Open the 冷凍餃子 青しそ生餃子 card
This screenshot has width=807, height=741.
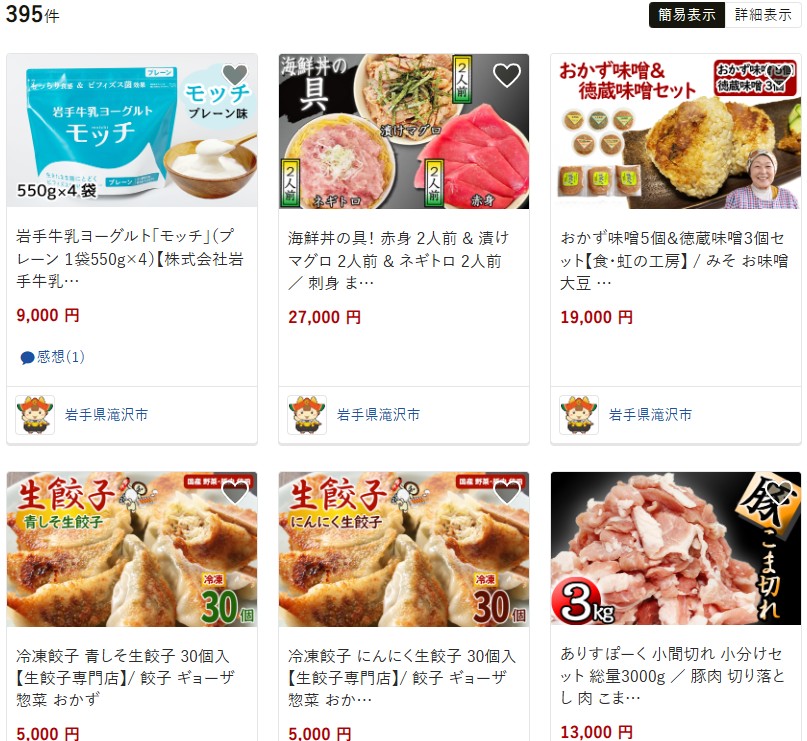click(131, 677)
